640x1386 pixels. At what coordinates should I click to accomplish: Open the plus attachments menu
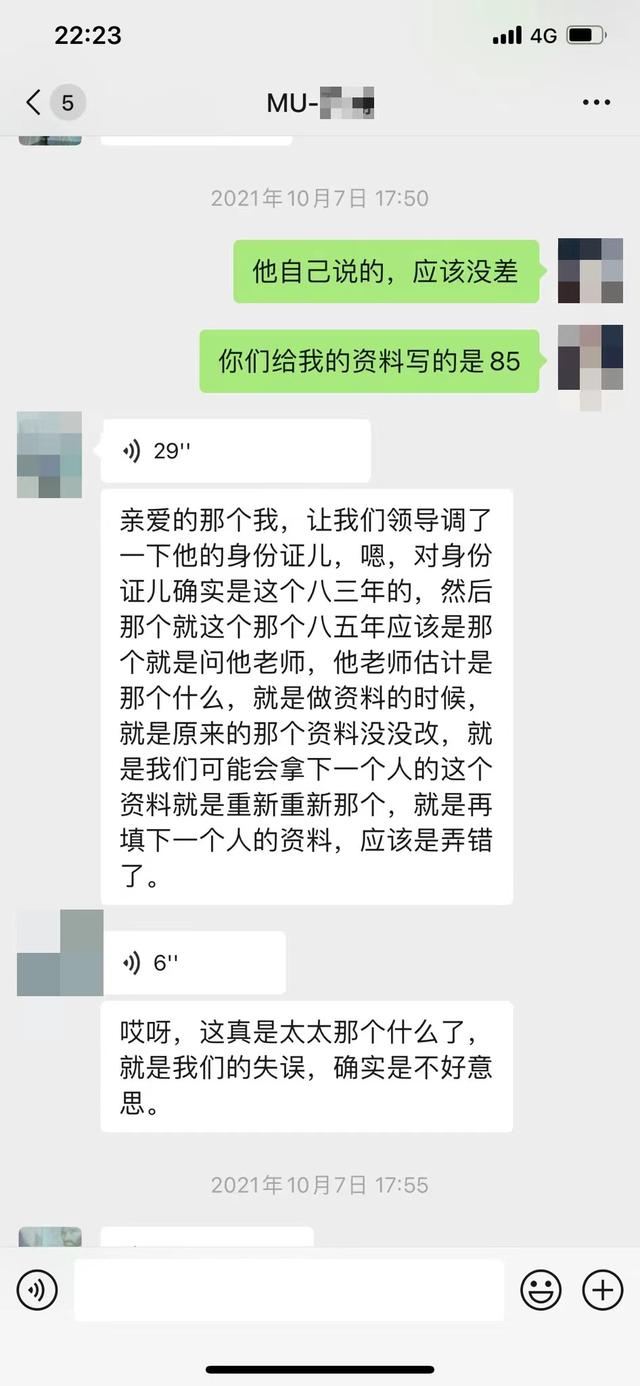(x=603, y=1290)
